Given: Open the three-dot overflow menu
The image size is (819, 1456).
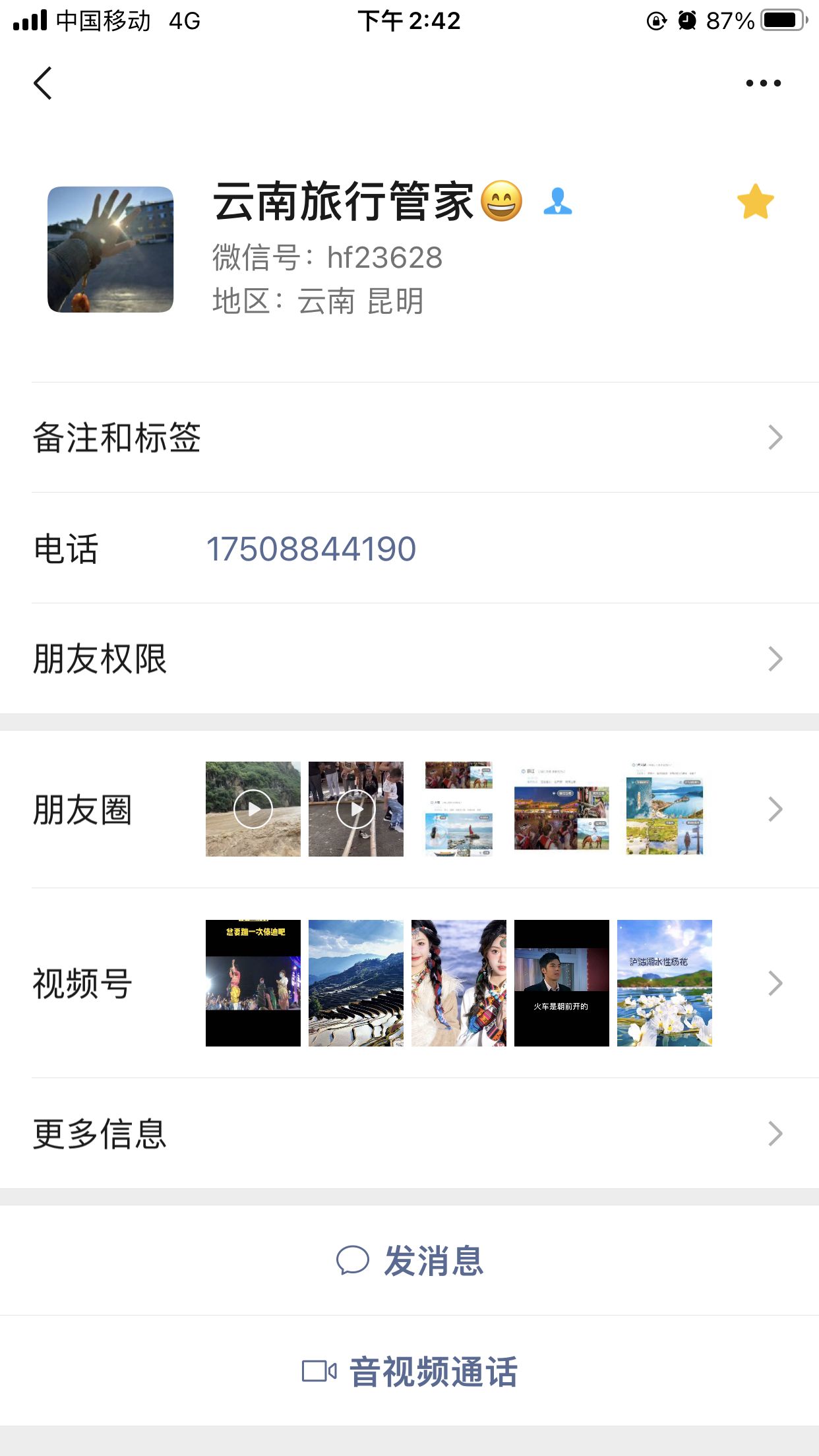Looking at the screenshot, I should point(763,83).
